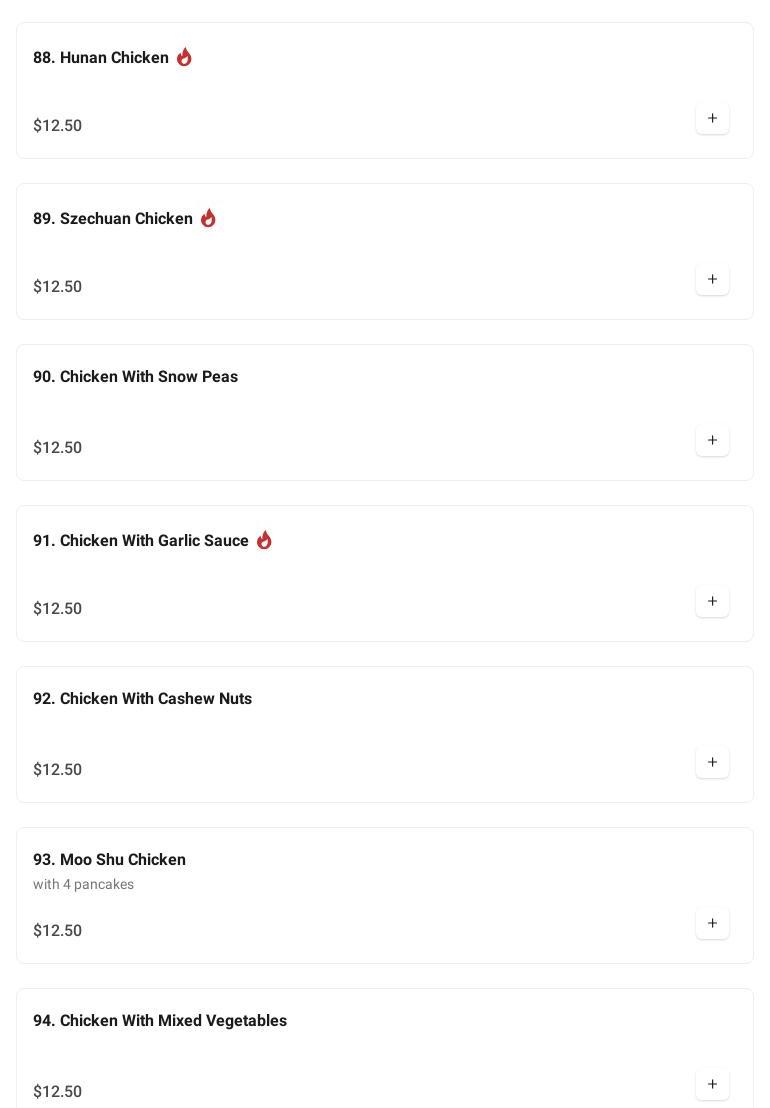View Chicken With Garlic Sauce details
The image size is (770, 1108).
pos(141,541)
